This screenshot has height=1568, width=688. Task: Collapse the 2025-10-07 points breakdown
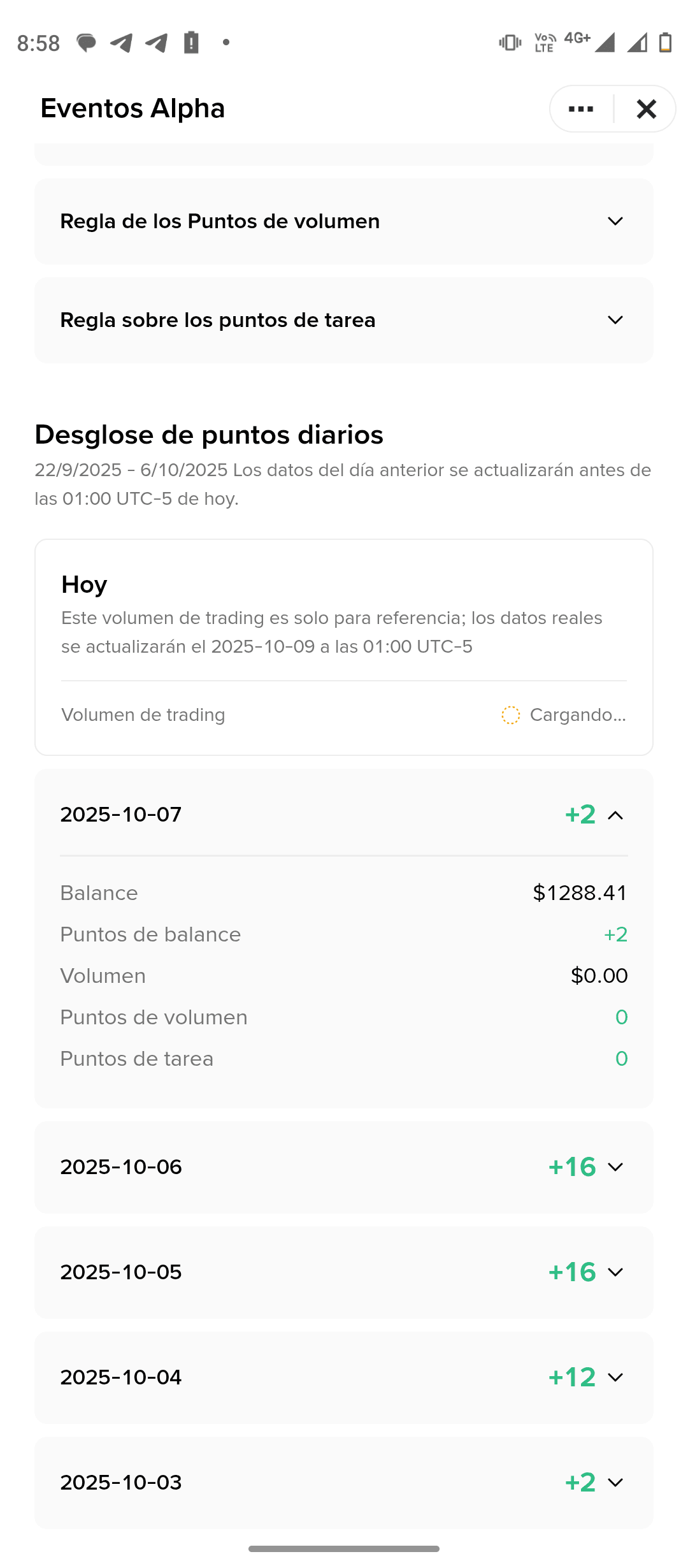pos(344,815)
